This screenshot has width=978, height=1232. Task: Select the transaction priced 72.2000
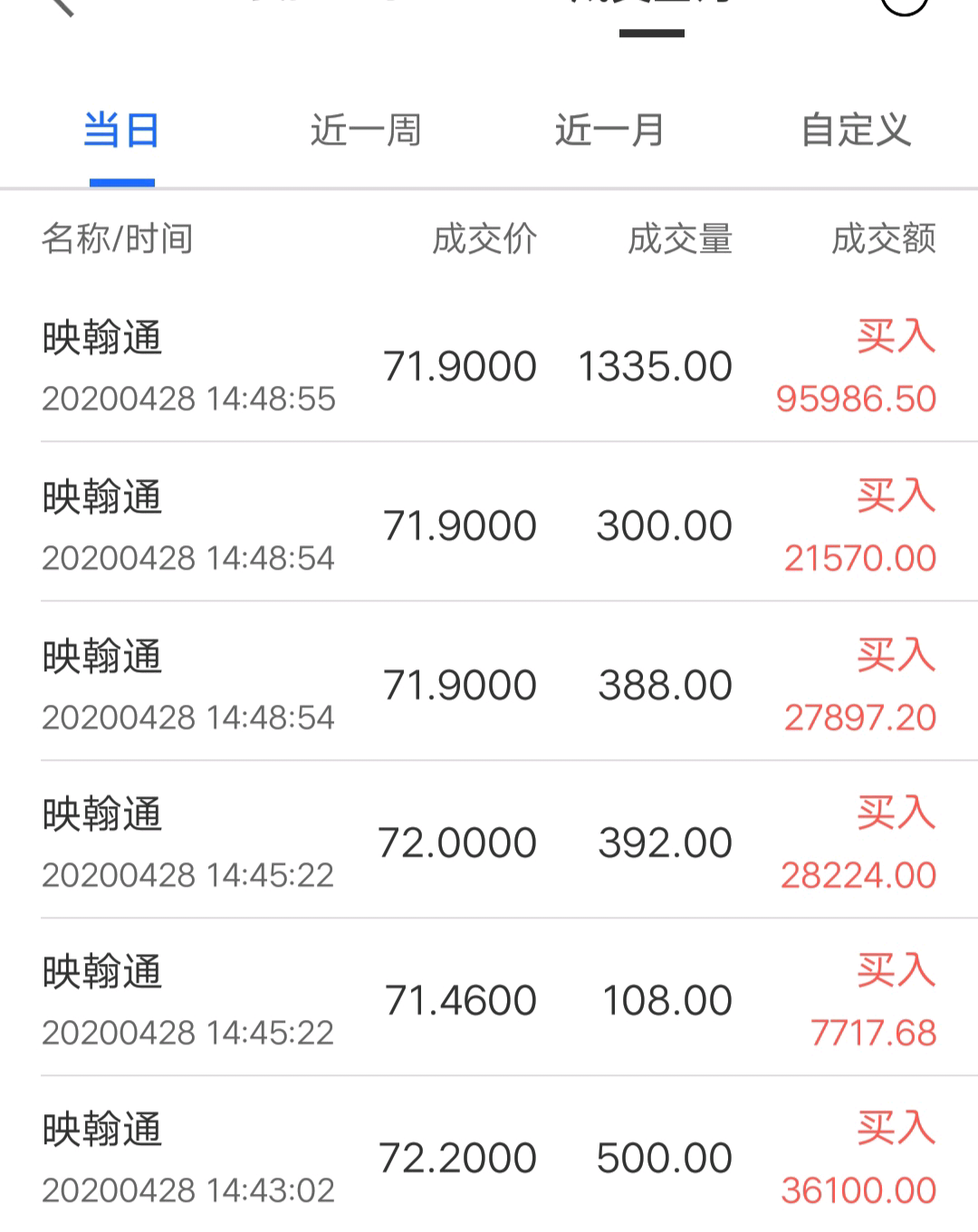coord(462,1157)
